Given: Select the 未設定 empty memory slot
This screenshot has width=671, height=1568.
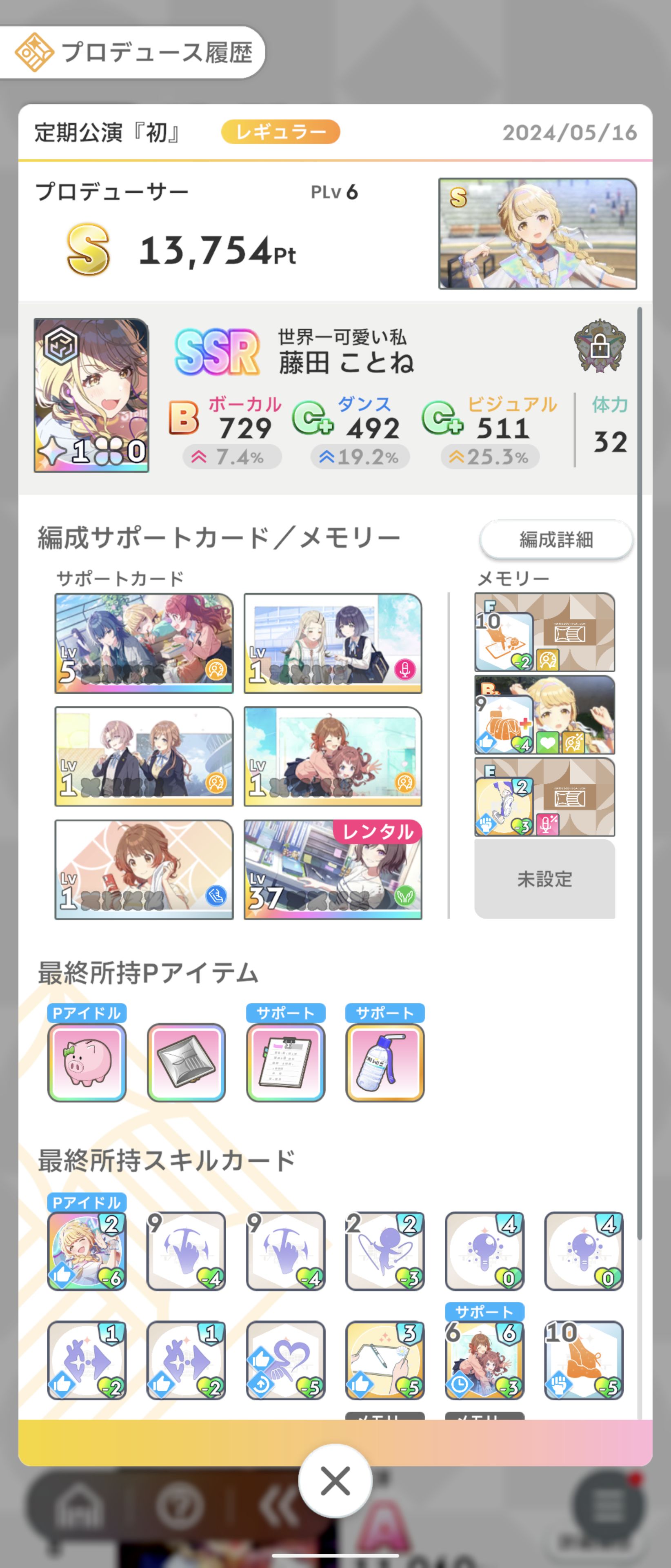Looking at the screenshot, I should pos(544,878).
